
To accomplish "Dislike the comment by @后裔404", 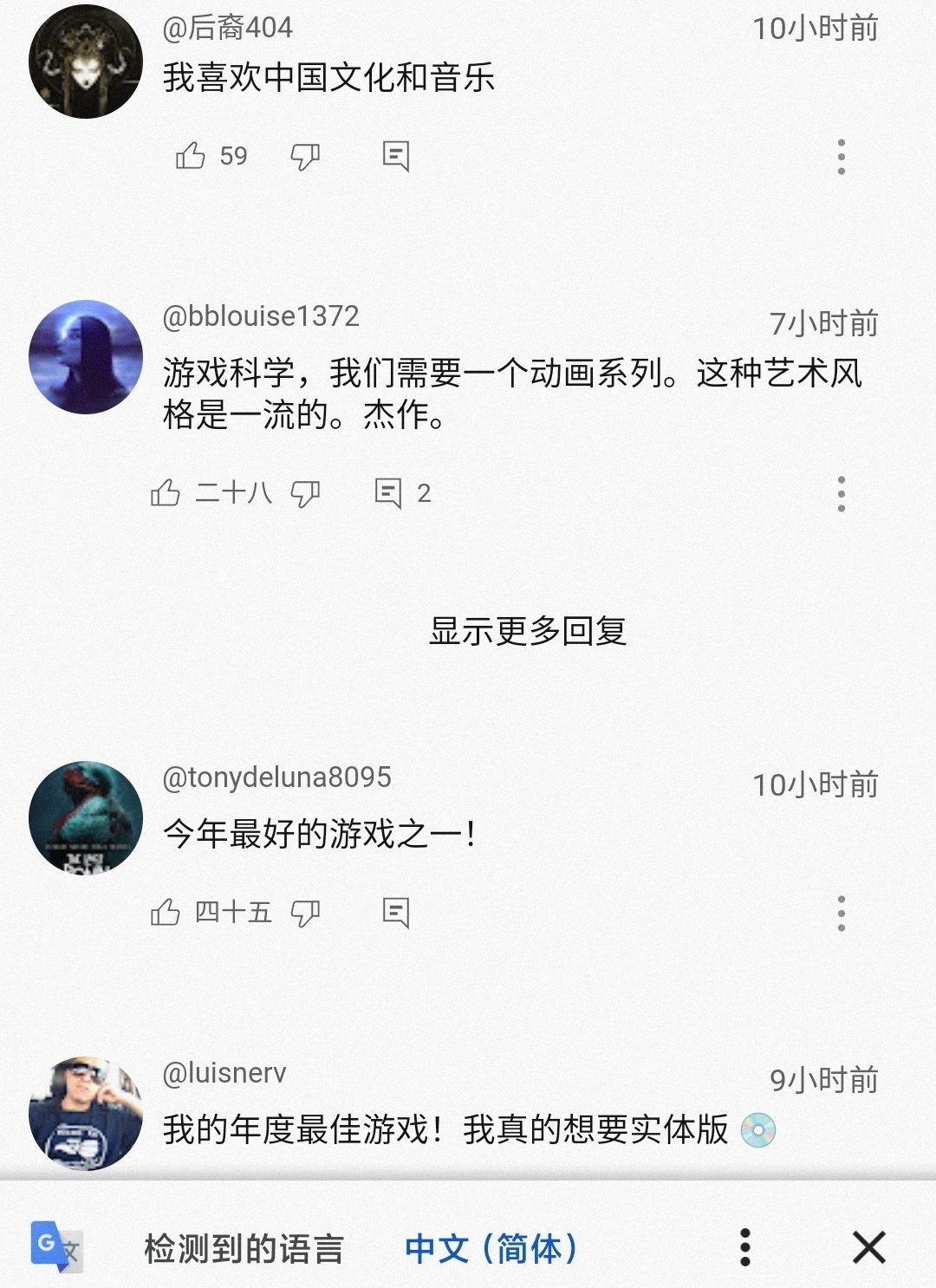I will [x=305, y=157].
